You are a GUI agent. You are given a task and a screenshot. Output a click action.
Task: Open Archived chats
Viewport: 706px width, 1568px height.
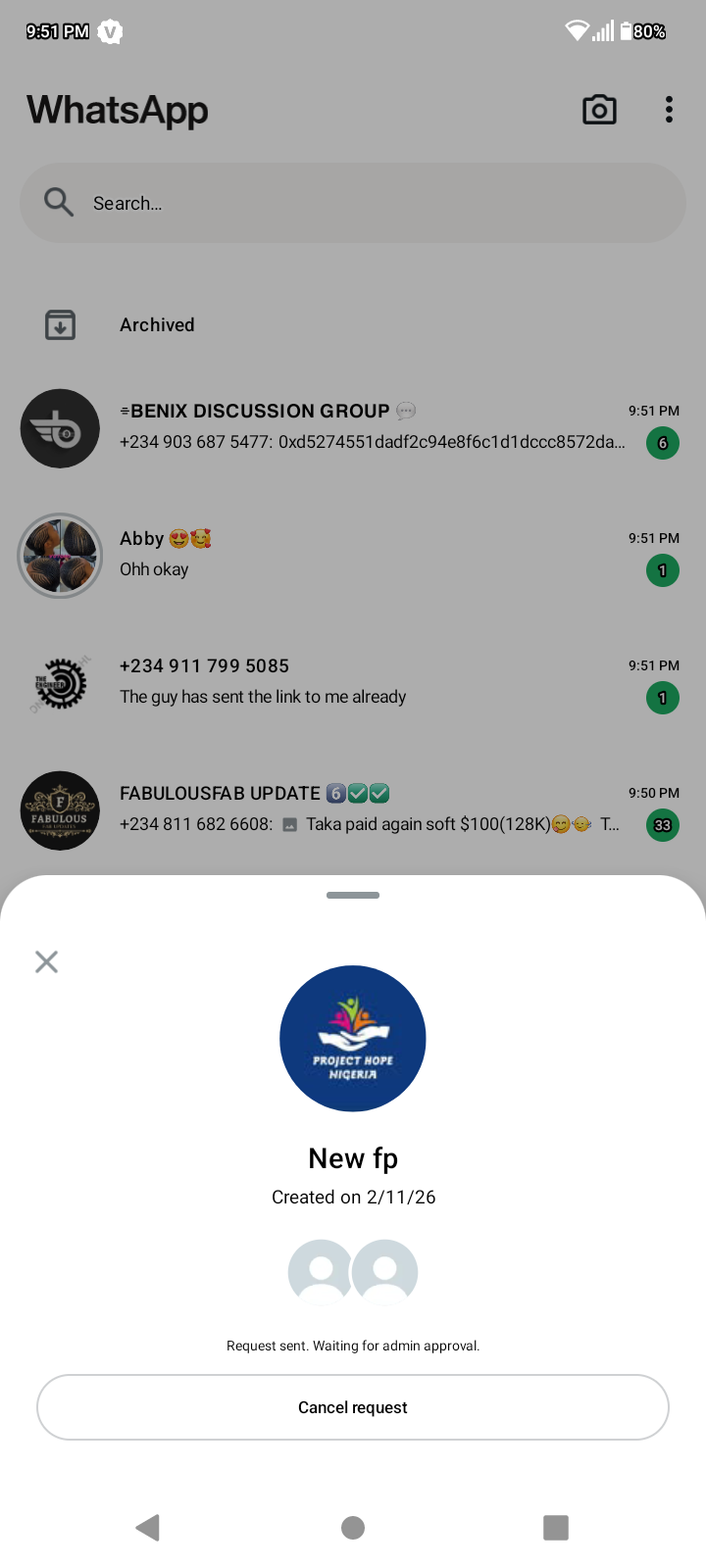tap(157, 324)
